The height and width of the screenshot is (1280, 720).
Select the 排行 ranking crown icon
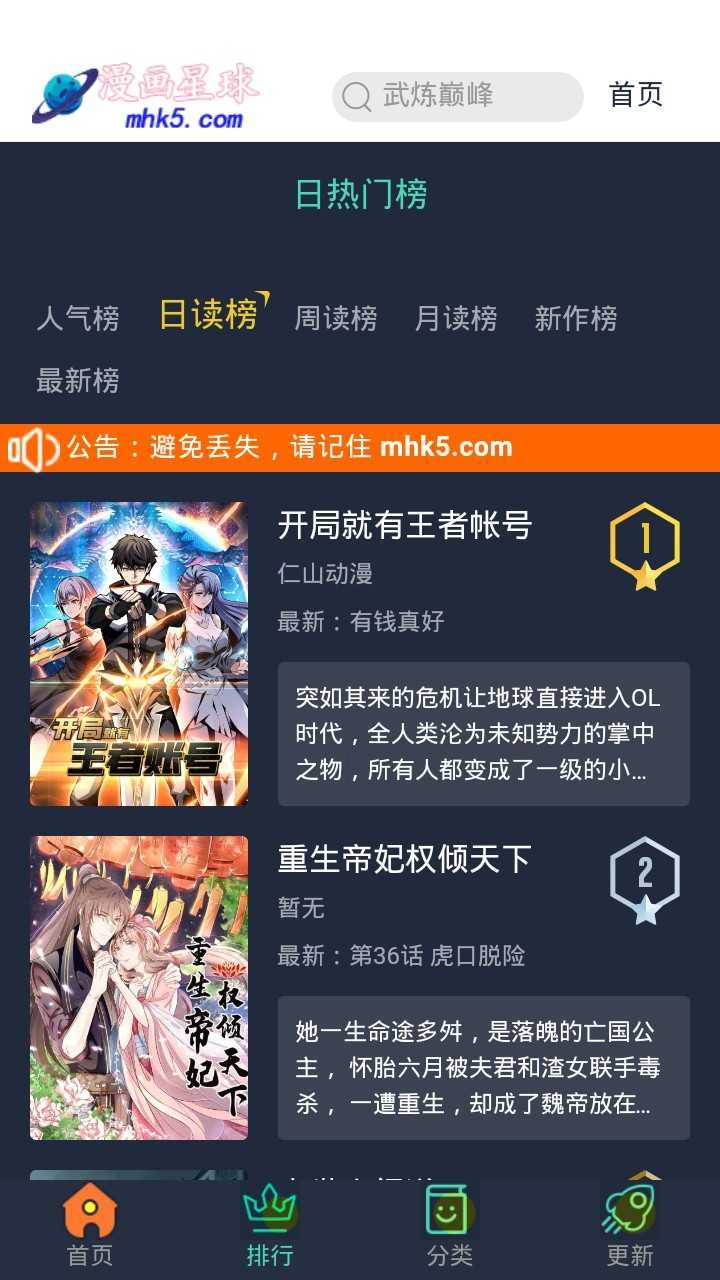[270, 1215]
